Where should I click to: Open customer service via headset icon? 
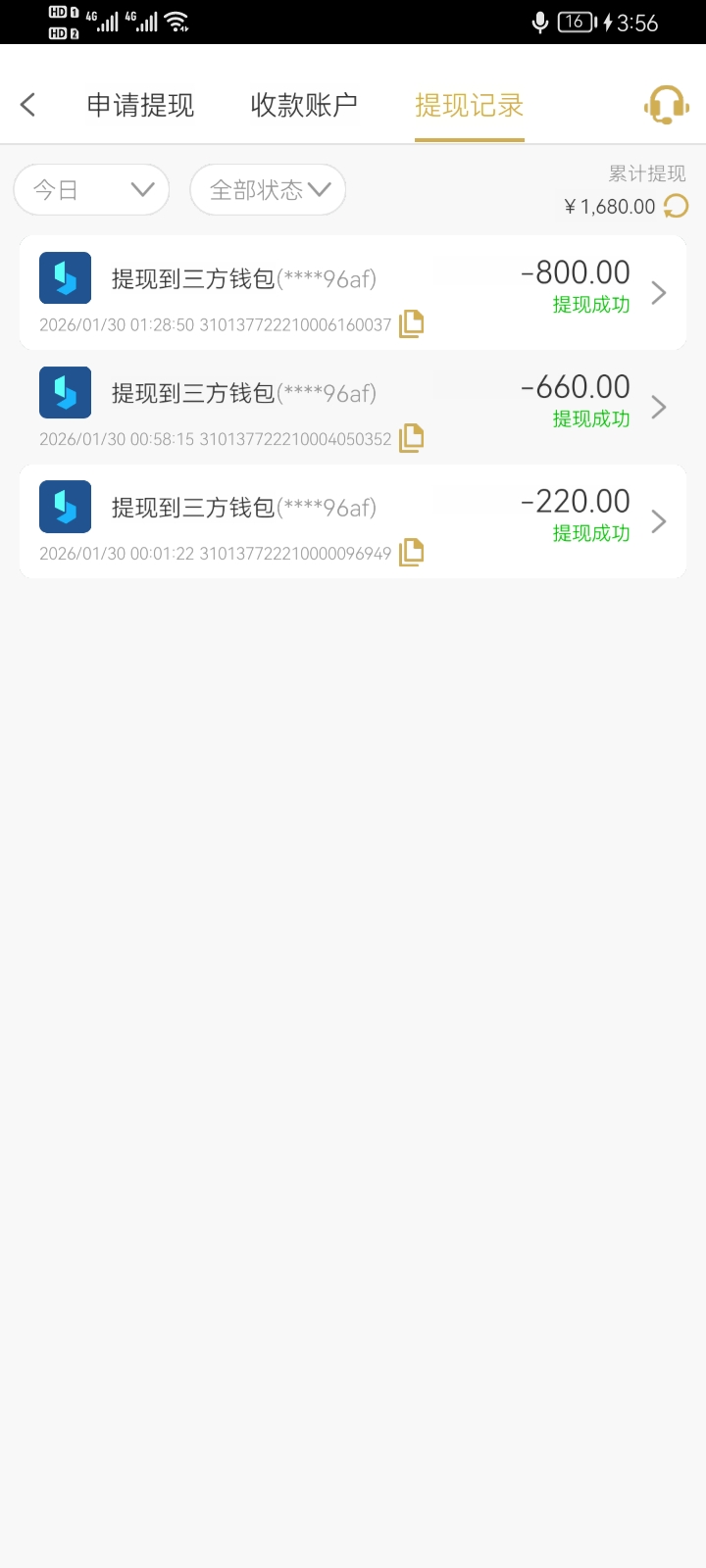point(666,103)
